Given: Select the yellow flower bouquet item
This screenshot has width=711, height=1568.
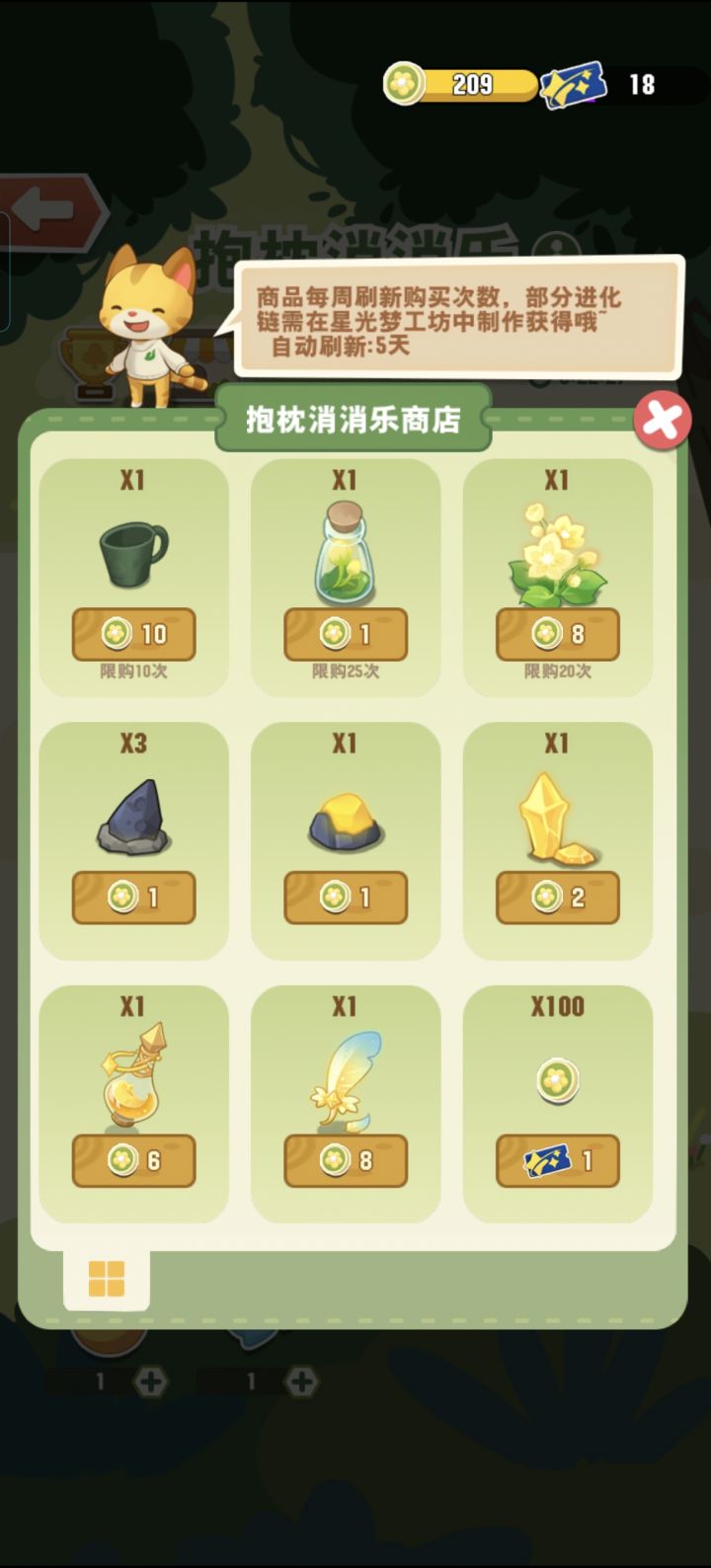Looking at the screenshot, I should [556, 553].
